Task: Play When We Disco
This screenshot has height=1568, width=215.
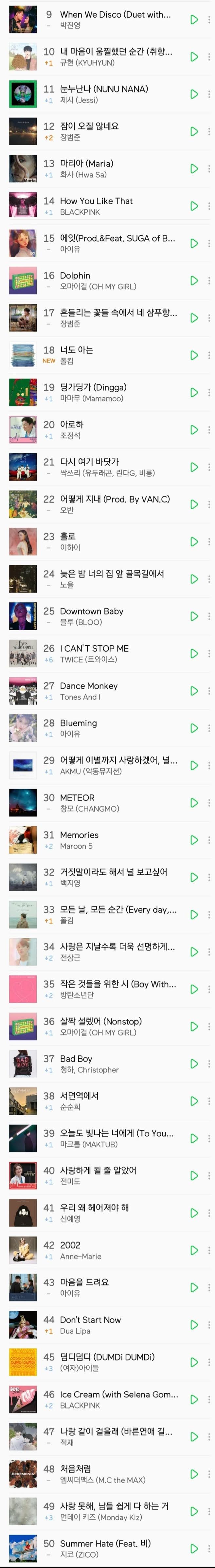Action: coord(194,19)
